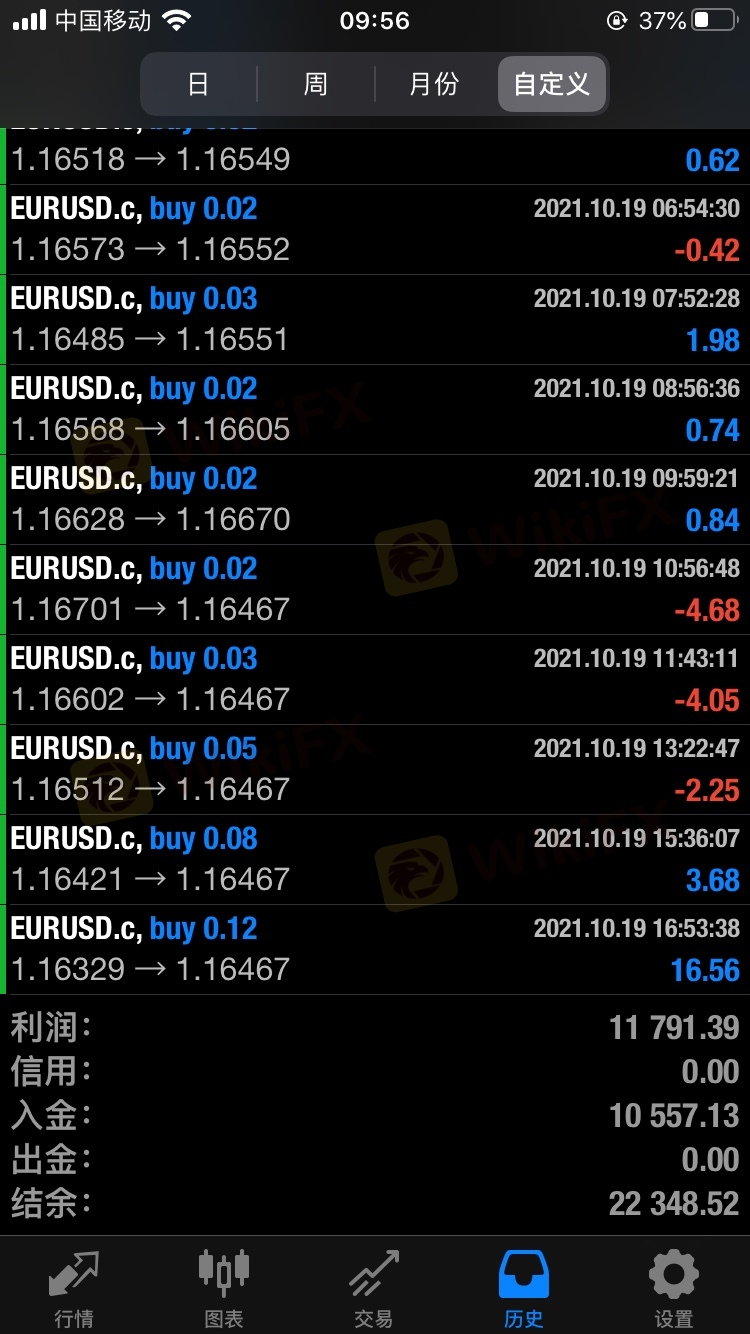
Task: Expand the EURUSD.c trade closed at 06:54:30
Action: pyautogui.click(x=375, y=230)
